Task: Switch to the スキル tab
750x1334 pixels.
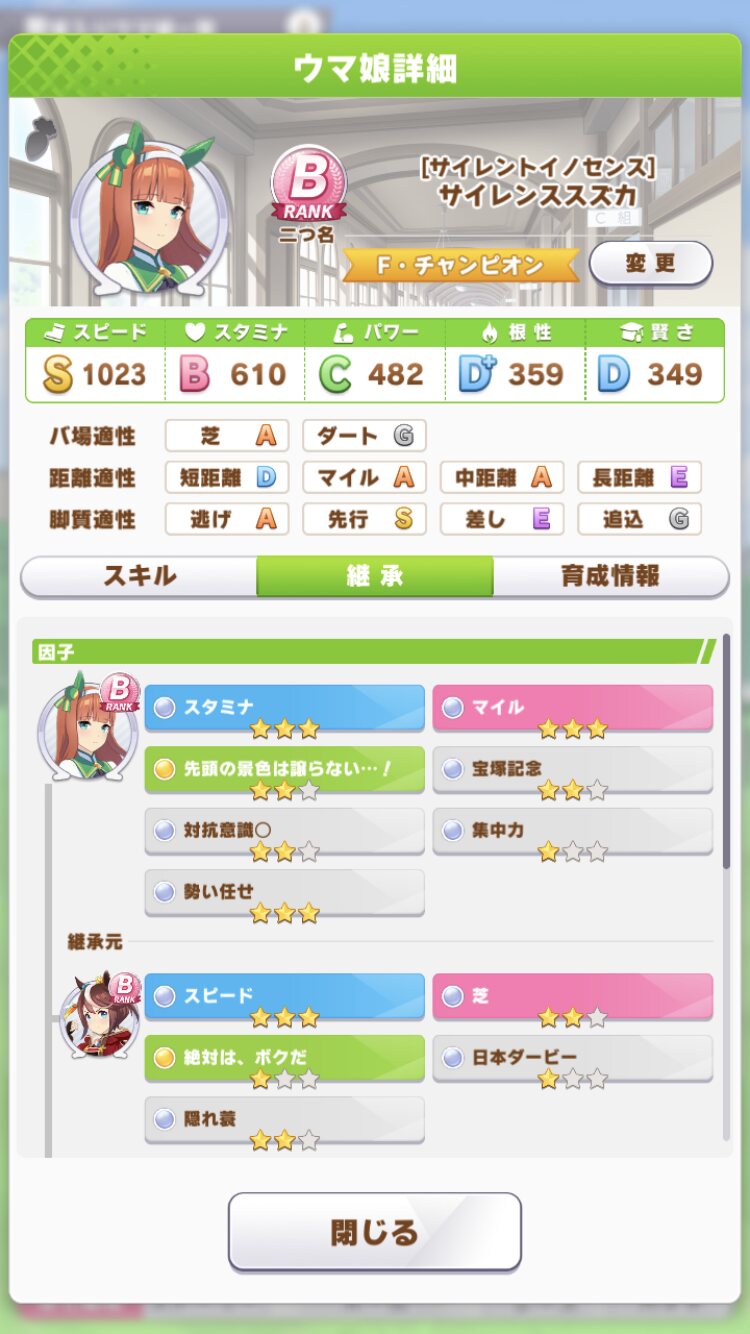Action: click(x=139, y=576)
